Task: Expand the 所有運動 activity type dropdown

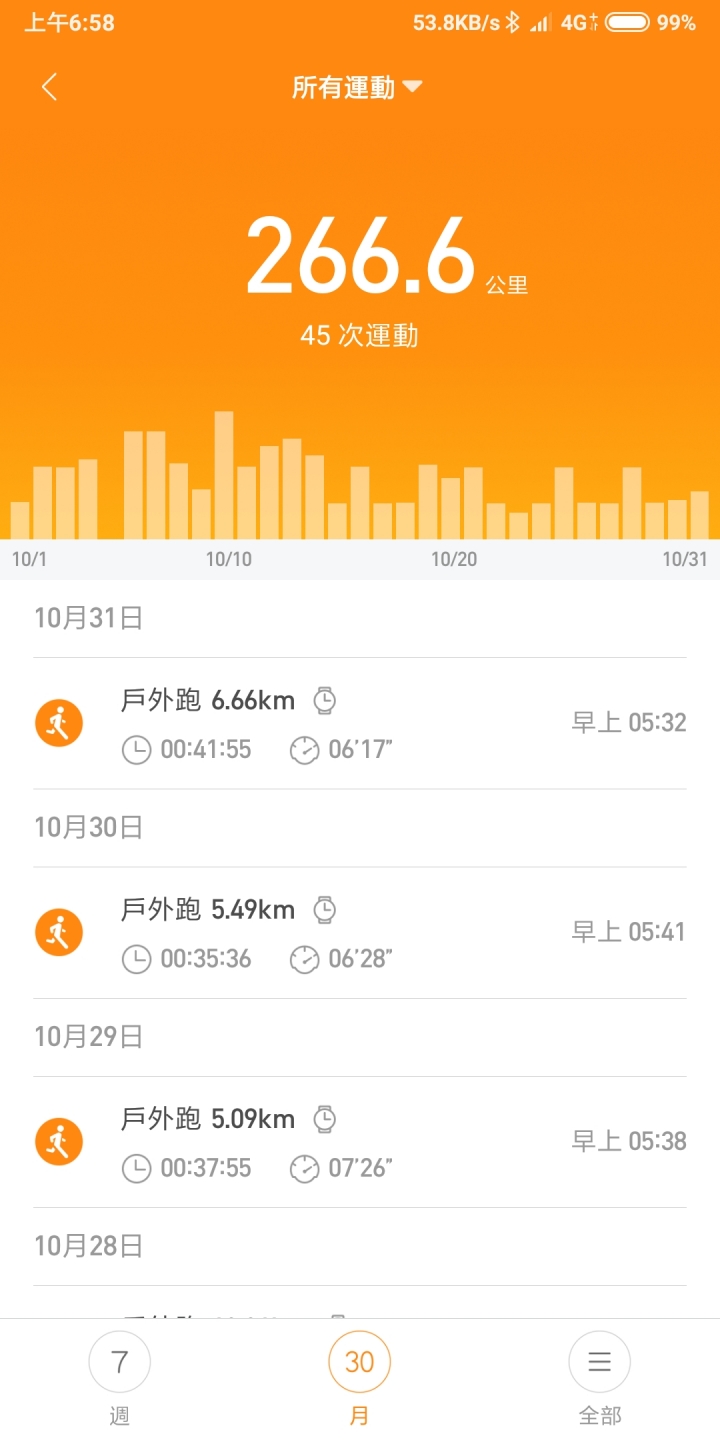Action: click(x=358, y=88)
